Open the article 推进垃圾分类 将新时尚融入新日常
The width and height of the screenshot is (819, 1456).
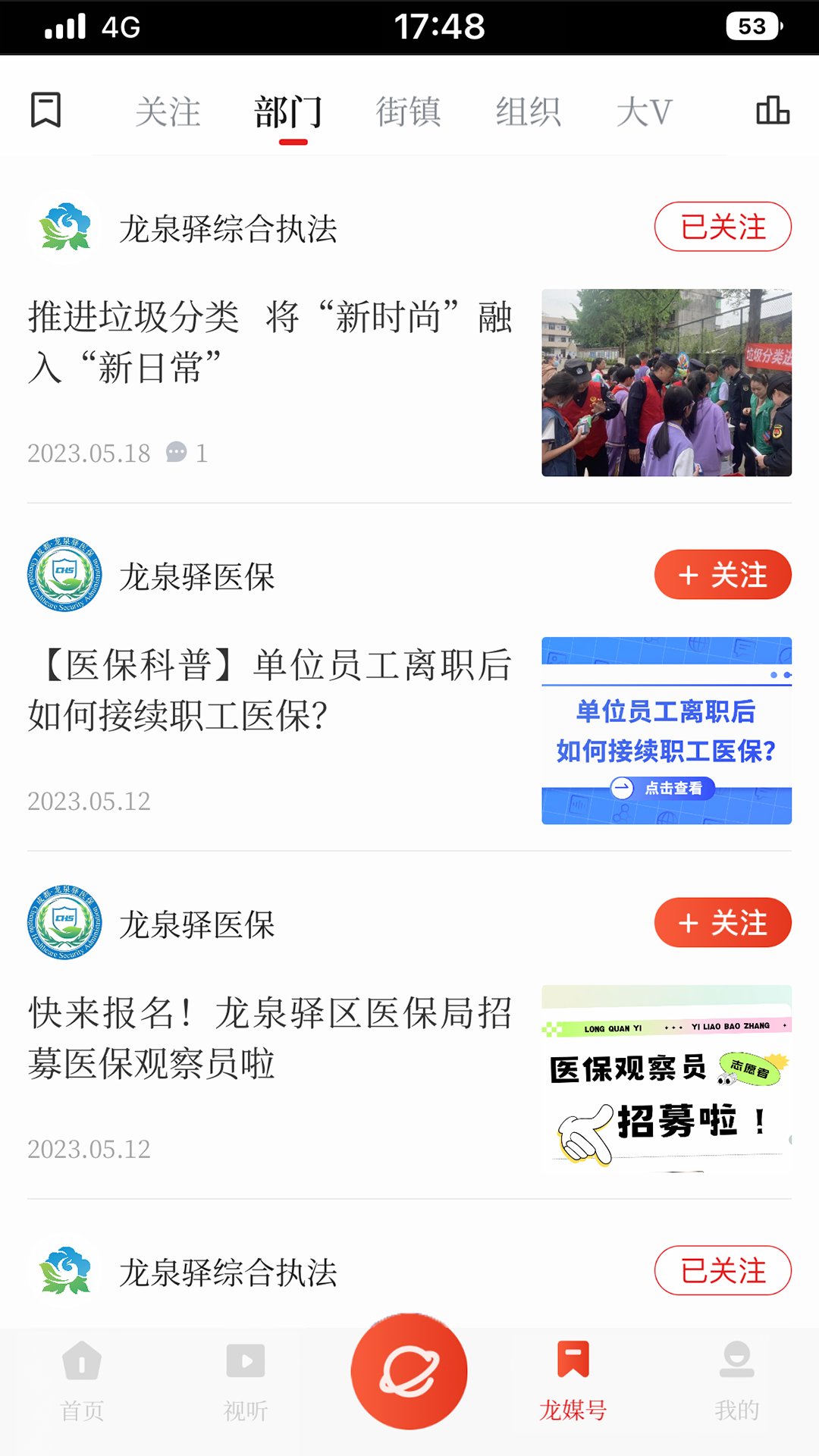[x=270, y=341]
